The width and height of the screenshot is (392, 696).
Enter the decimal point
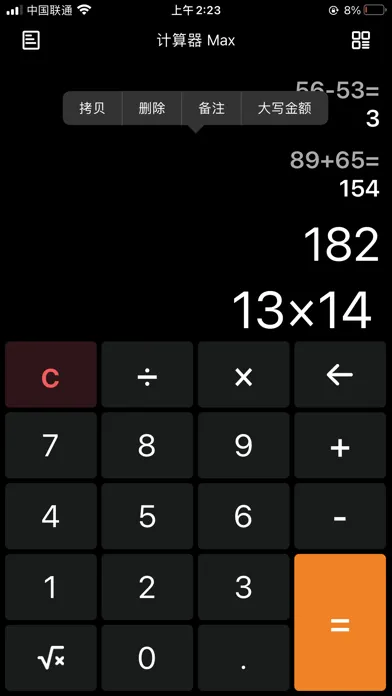tap(244, 658)
